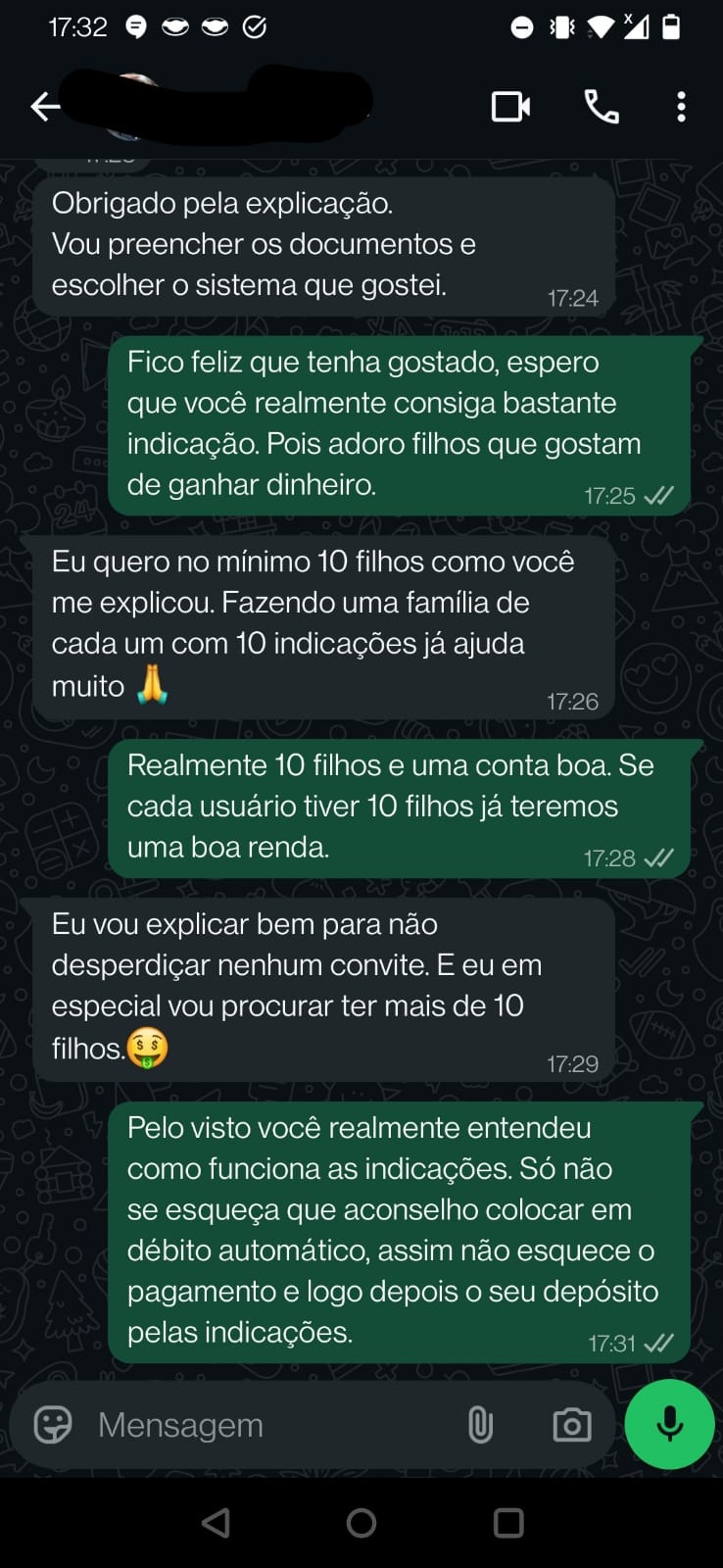723x1568 pixels.
Task: Attach a file with the paperclip
Action: tap(479, 1425)
